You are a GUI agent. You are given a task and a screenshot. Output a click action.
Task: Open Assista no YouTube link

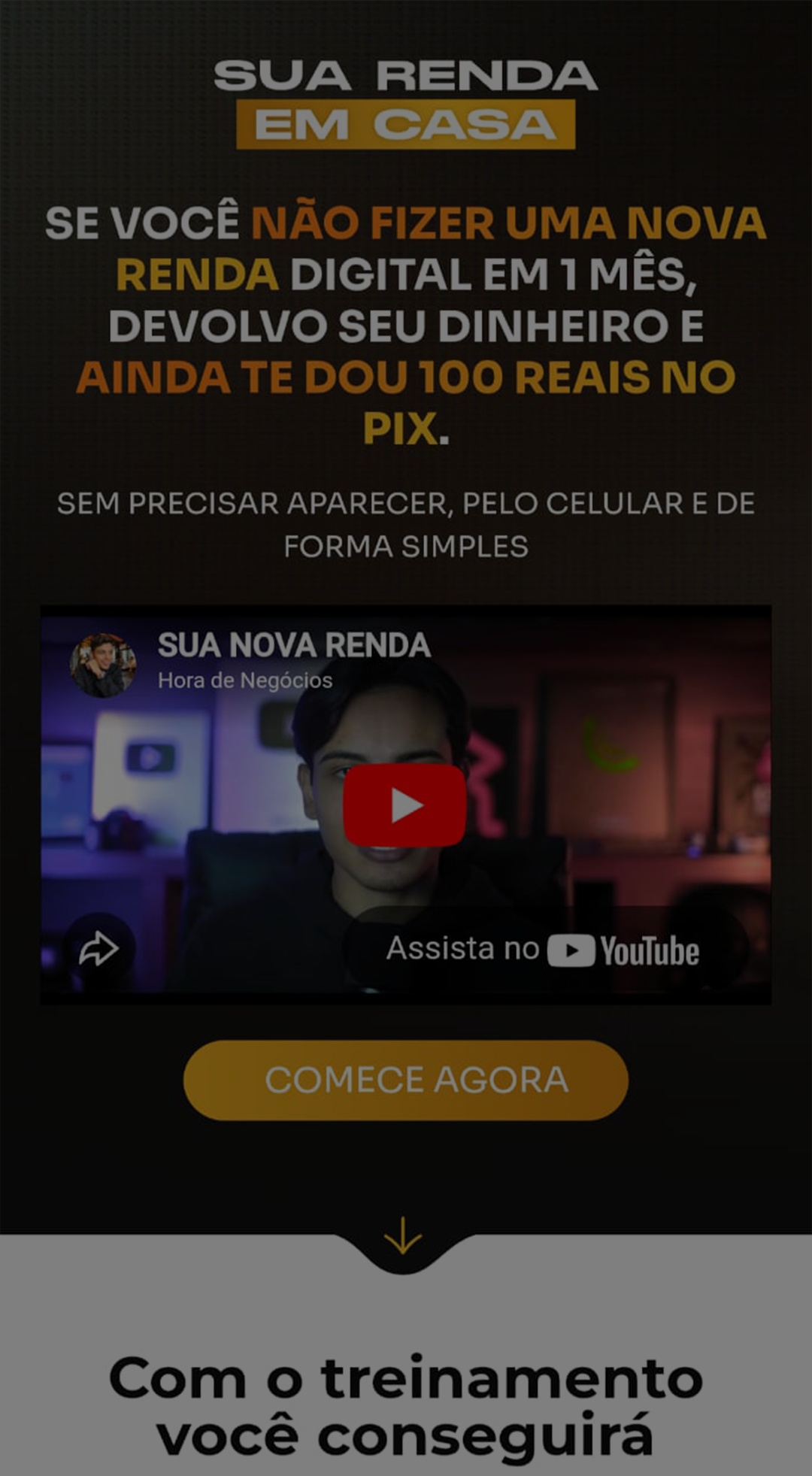point(543,950)
